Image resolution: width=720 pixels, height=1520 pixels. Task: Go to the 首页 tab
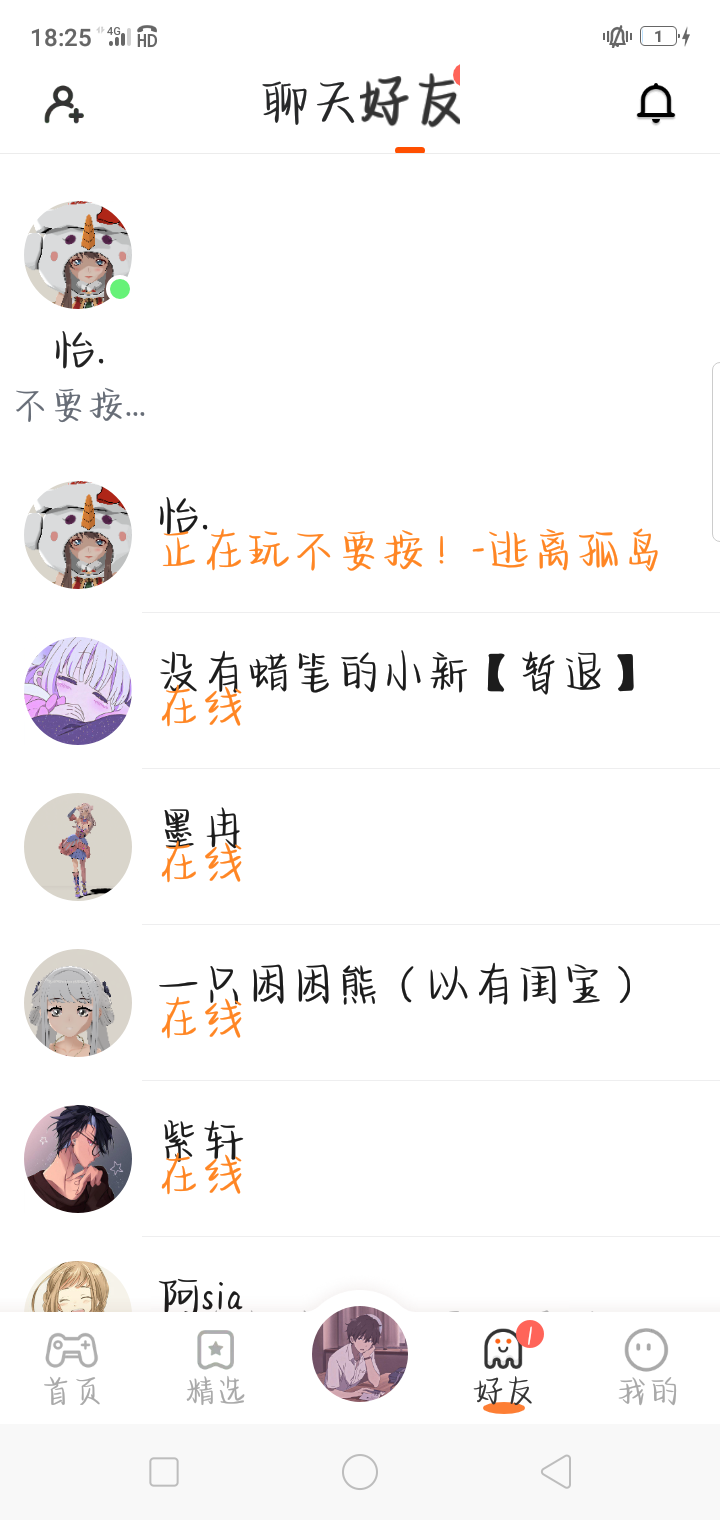click(72, 1368)
